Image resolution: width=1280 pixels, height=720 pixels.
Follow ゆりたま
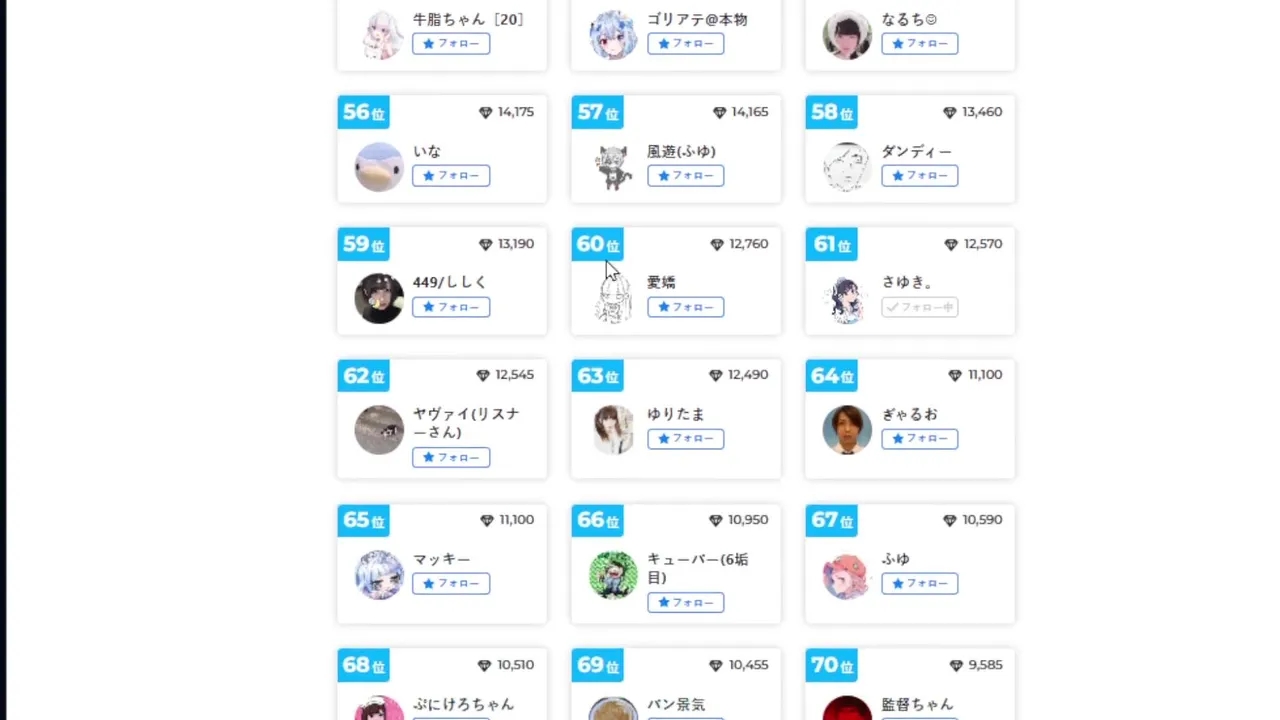(685, 439)
